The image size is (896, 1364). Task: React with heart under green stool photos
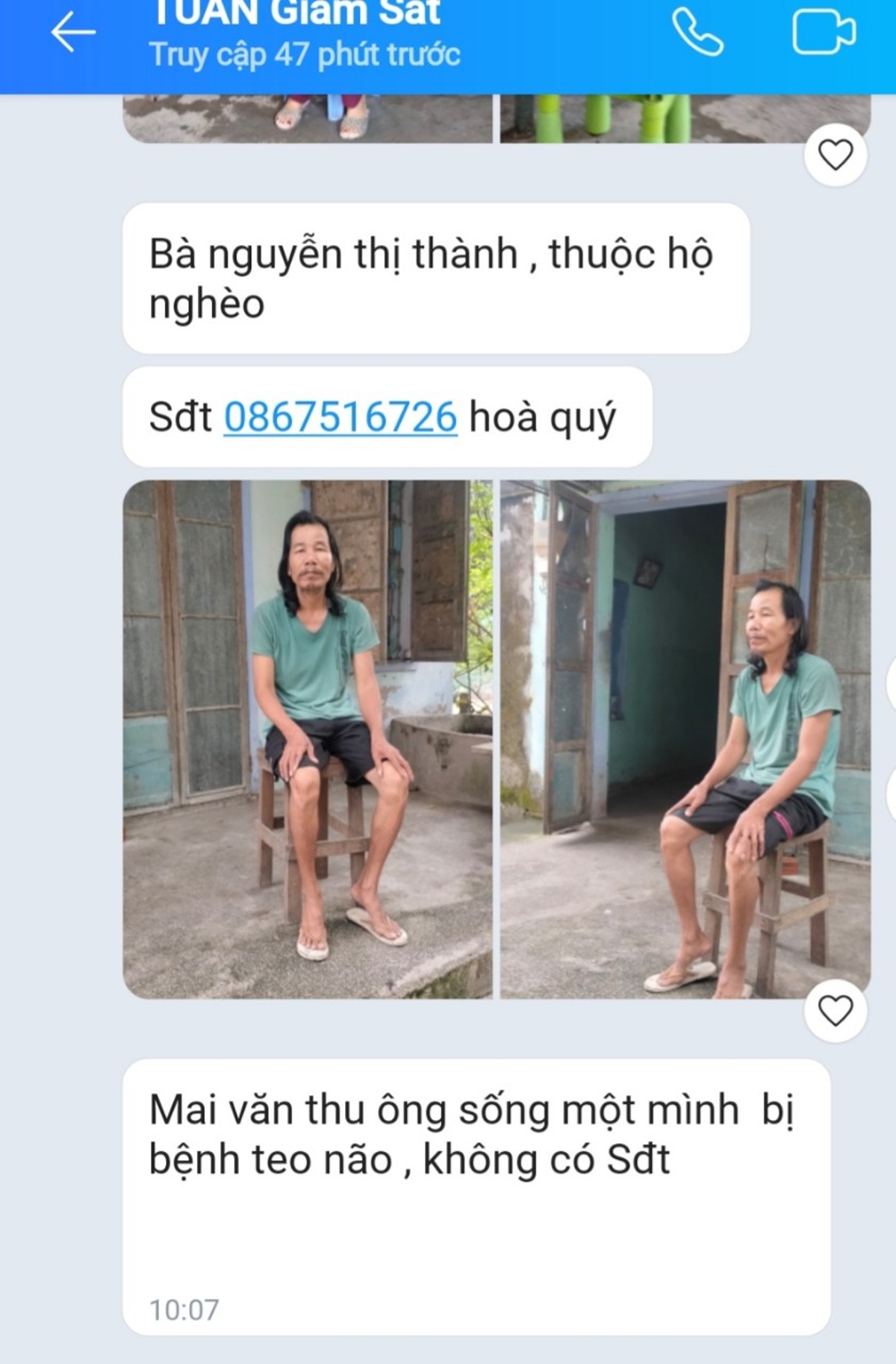coord(835,155)
